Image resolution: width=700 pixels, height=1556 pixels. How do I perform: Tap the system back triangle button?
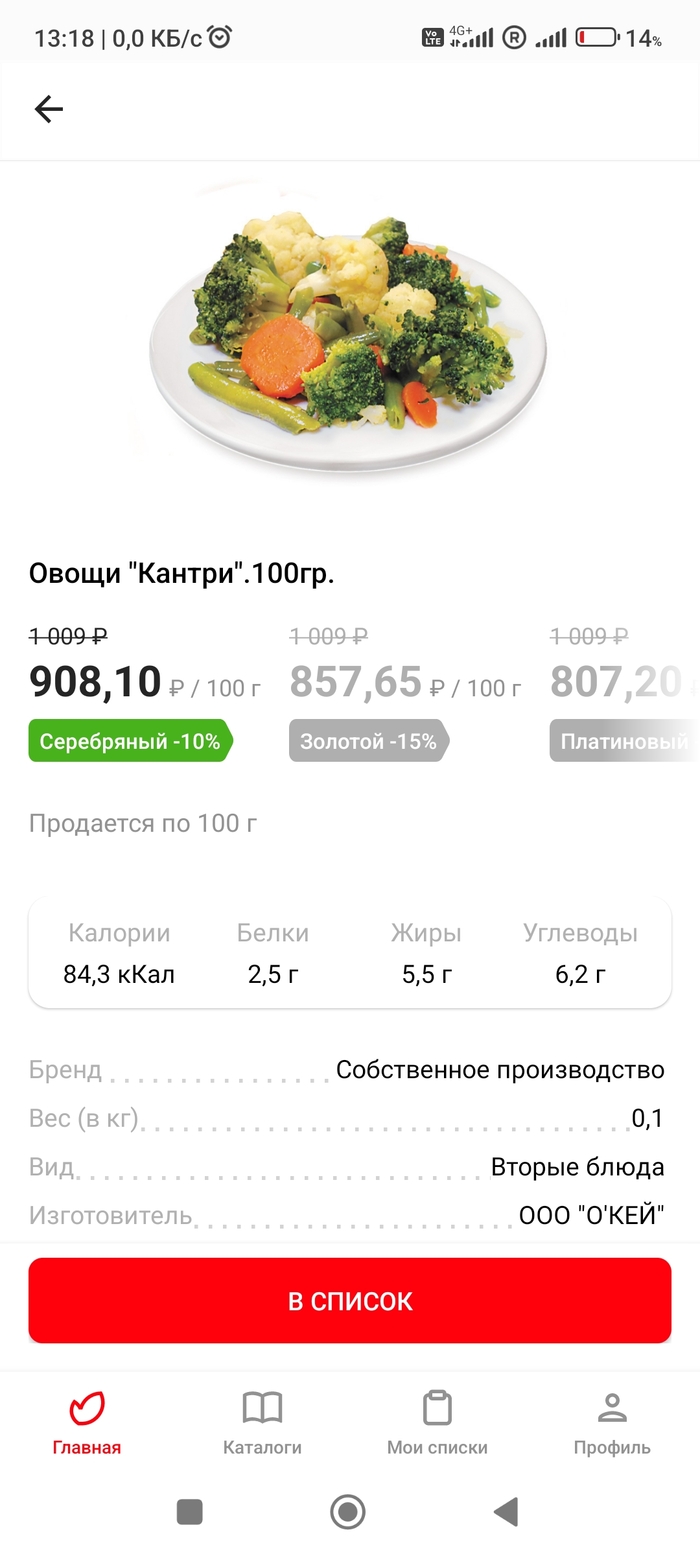coord(507,1511)
